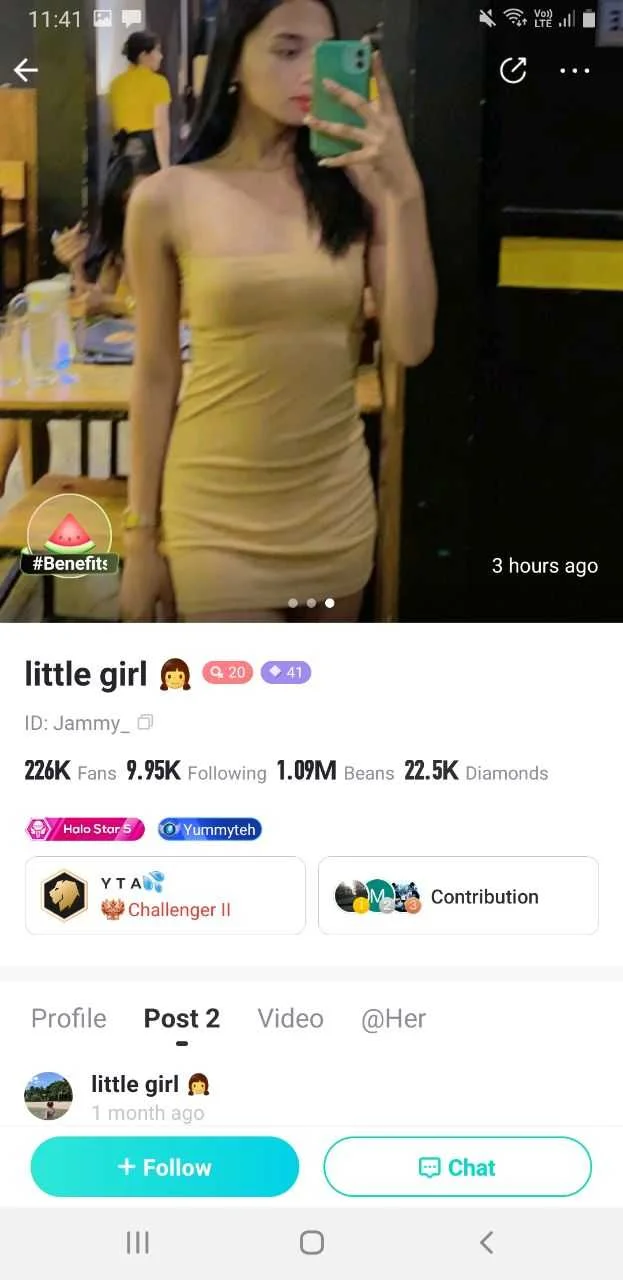Open the @Her tab

click(x=393, y=1018)
